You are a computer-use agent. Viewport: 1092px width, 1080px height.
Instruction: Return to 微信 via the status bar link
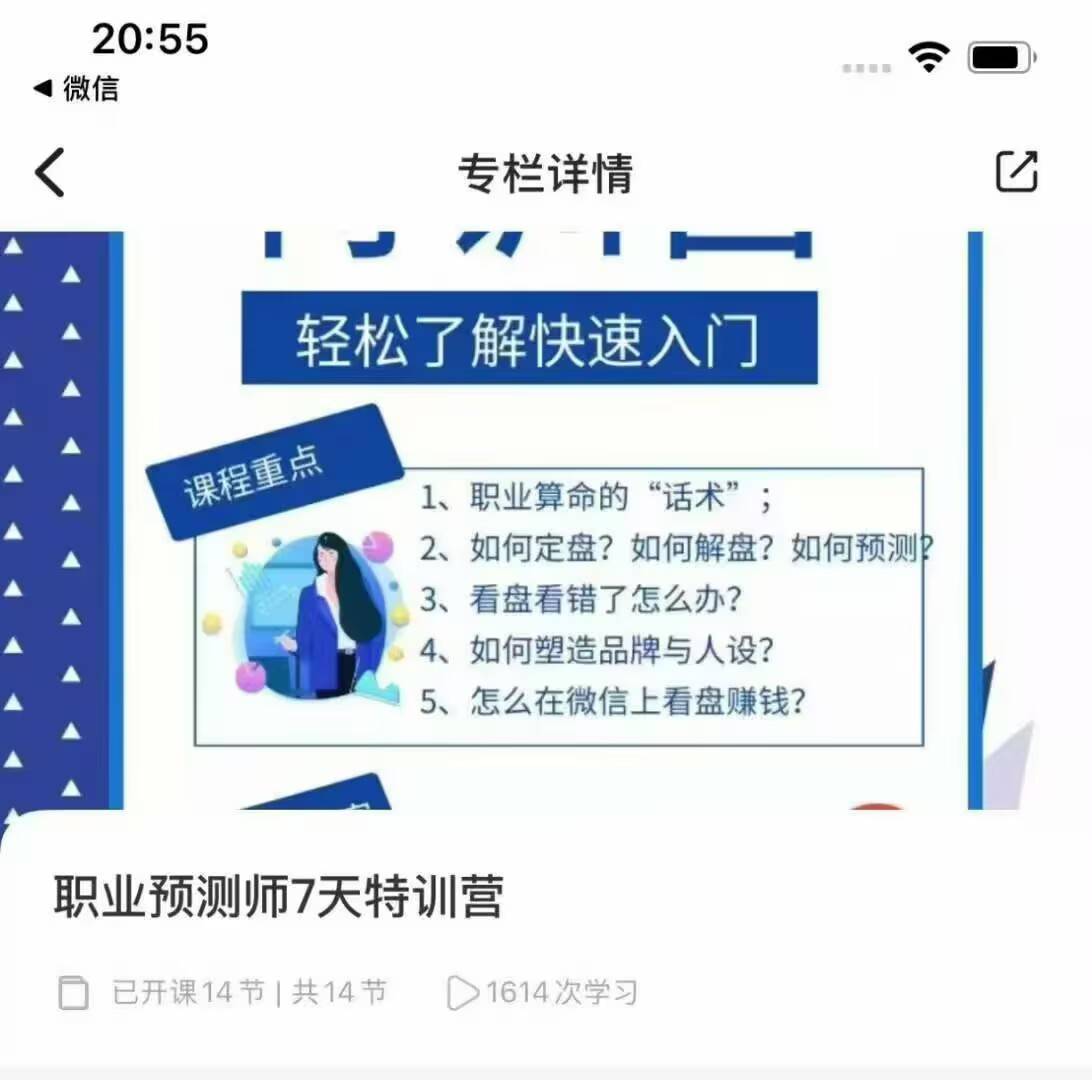[x=76, y=89]
